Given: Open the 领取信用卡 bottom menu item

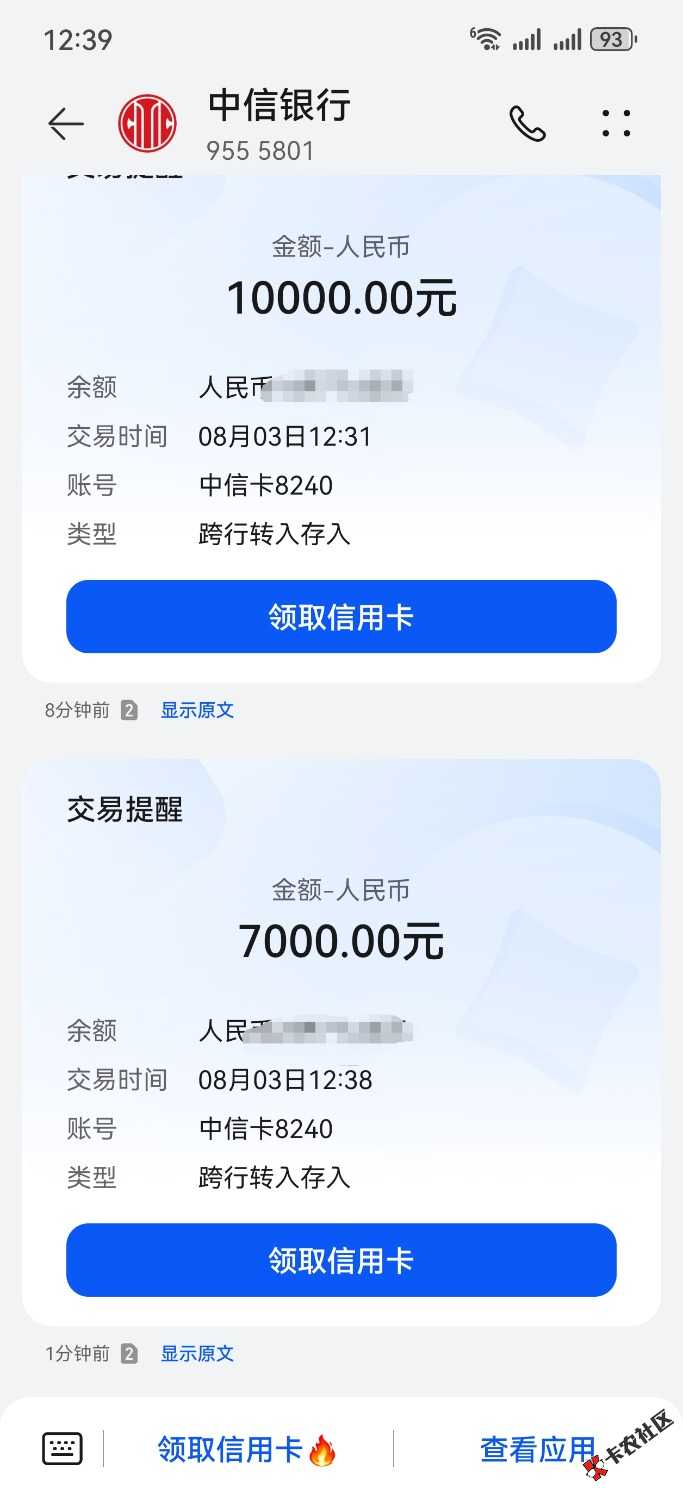Looking at the screenshot, I should click(247, 1449).
